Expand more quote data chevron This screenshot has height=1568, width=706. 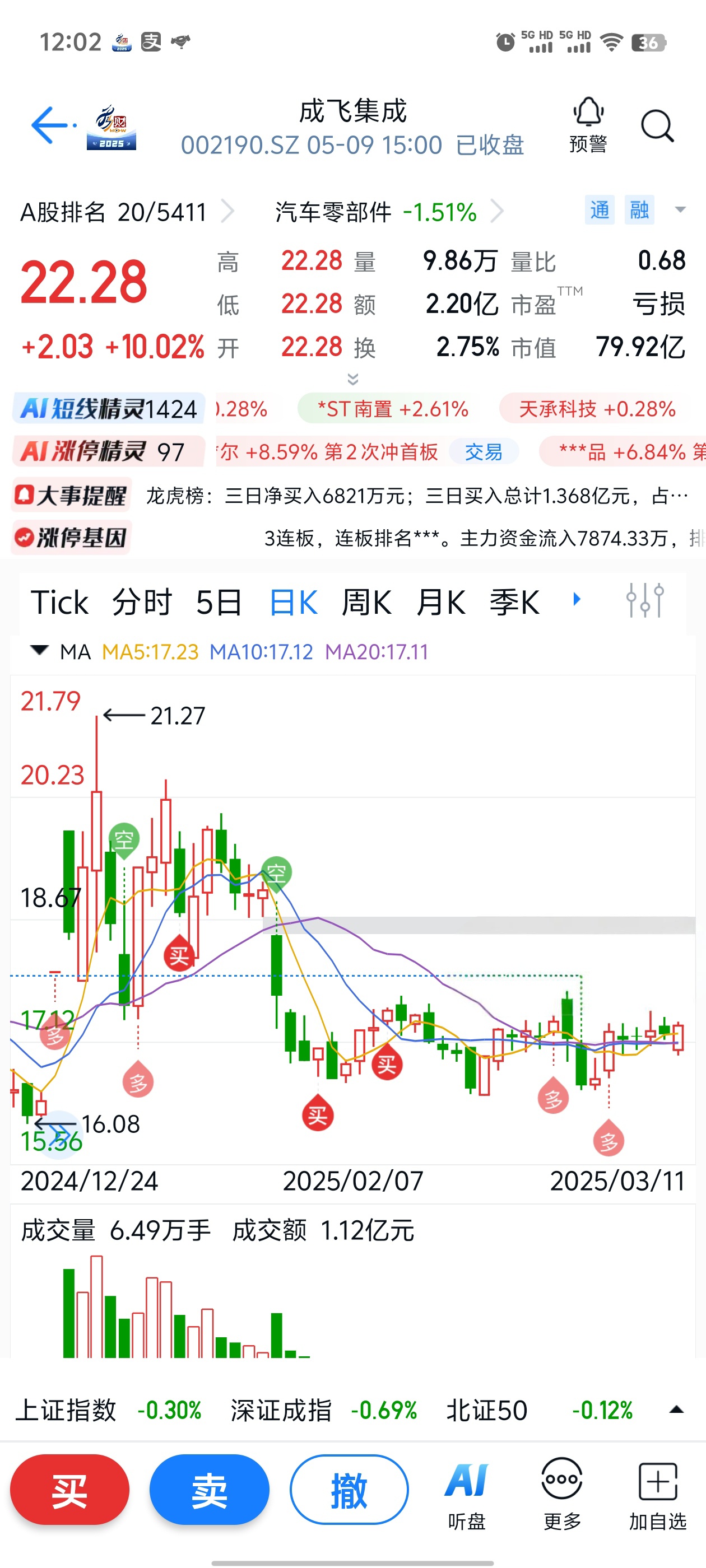point(352,379)
